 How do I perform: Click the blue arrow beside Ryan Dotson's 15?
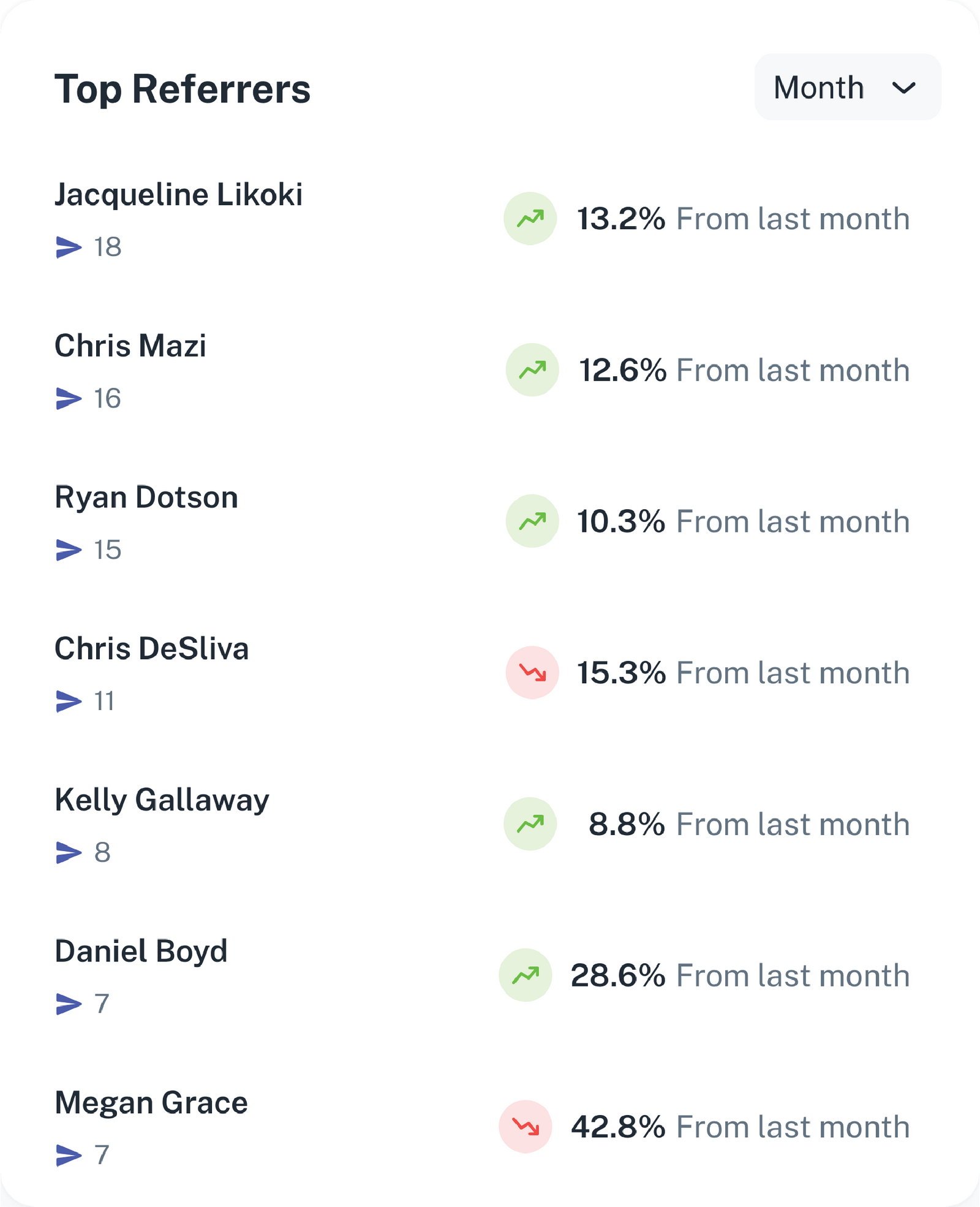(x=68, y=551)
